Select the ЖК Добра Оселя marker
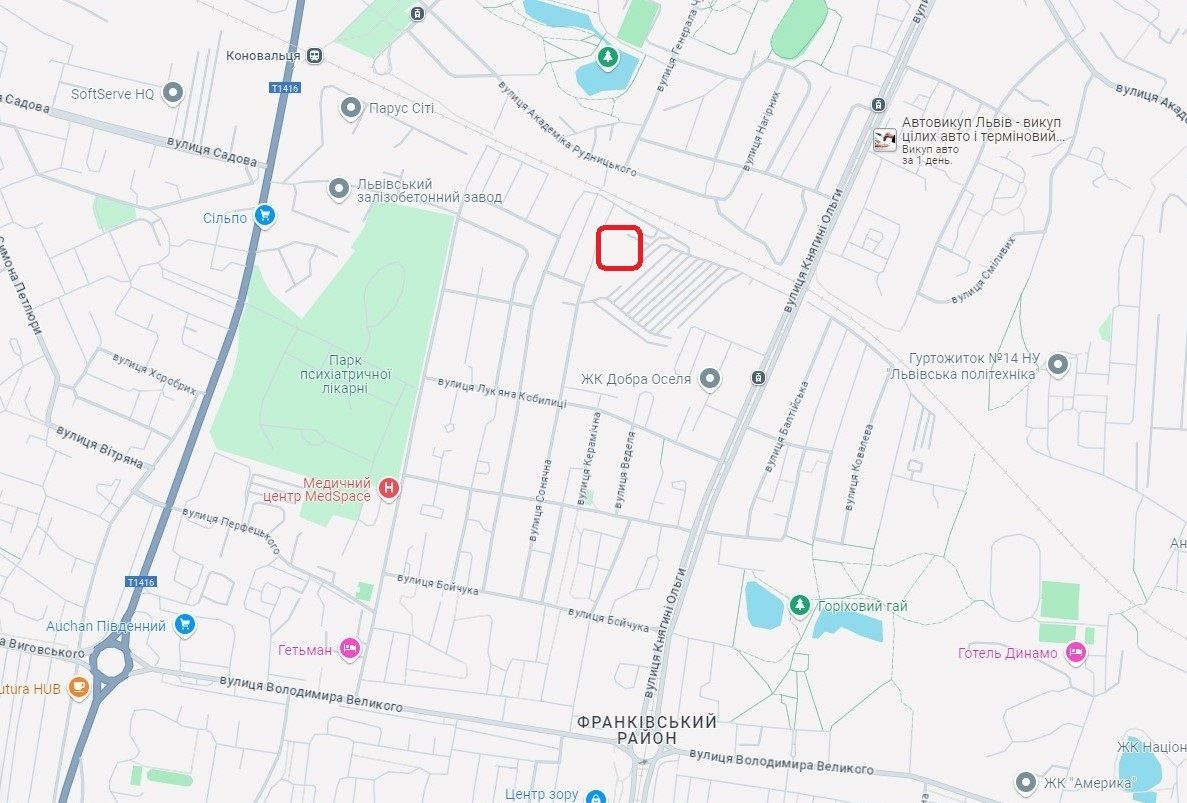 (x=710, y=378)
